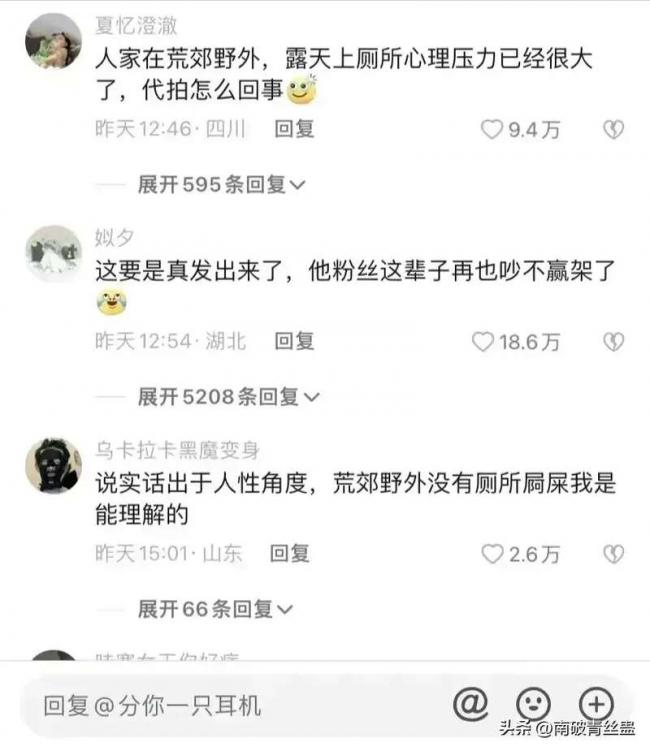Reply to 乌卡拉卡黑魔变身's comment
Image resolution: width=650 pixels, height=751 pixels.
click(x=290, y=554)
